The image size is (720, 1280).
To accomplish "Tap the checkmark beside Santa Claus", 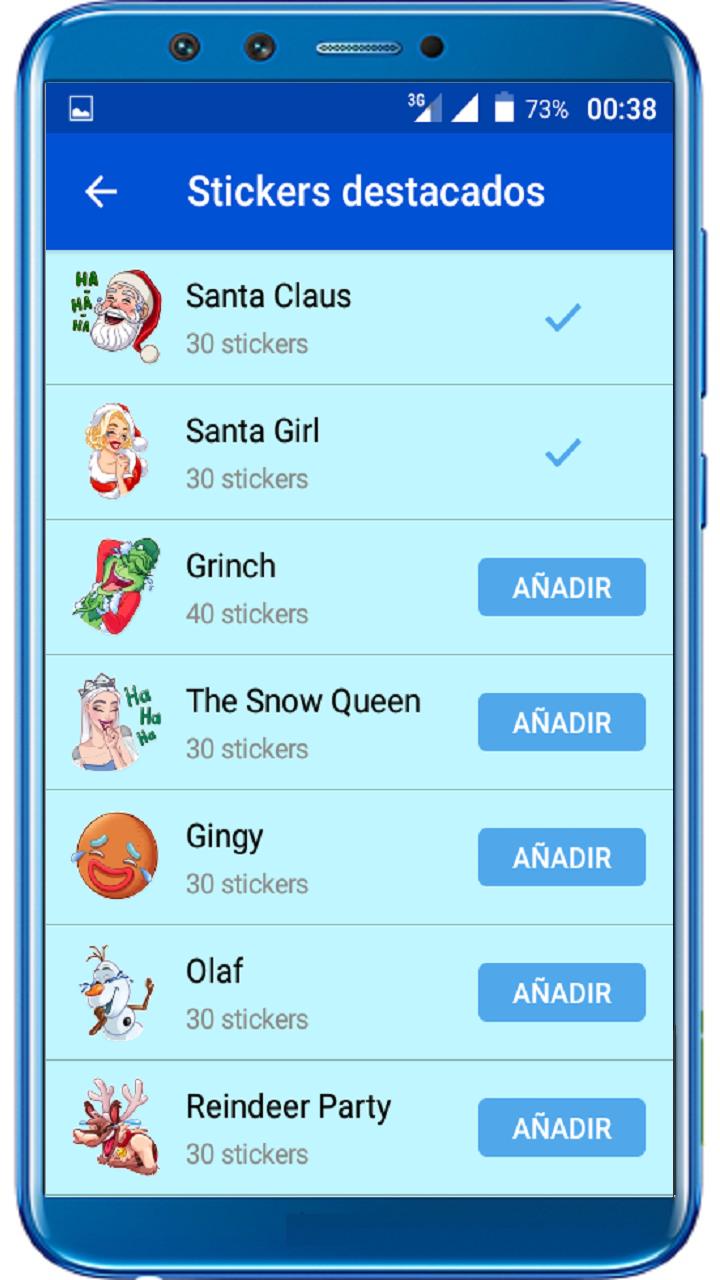I will coord(562,319).
